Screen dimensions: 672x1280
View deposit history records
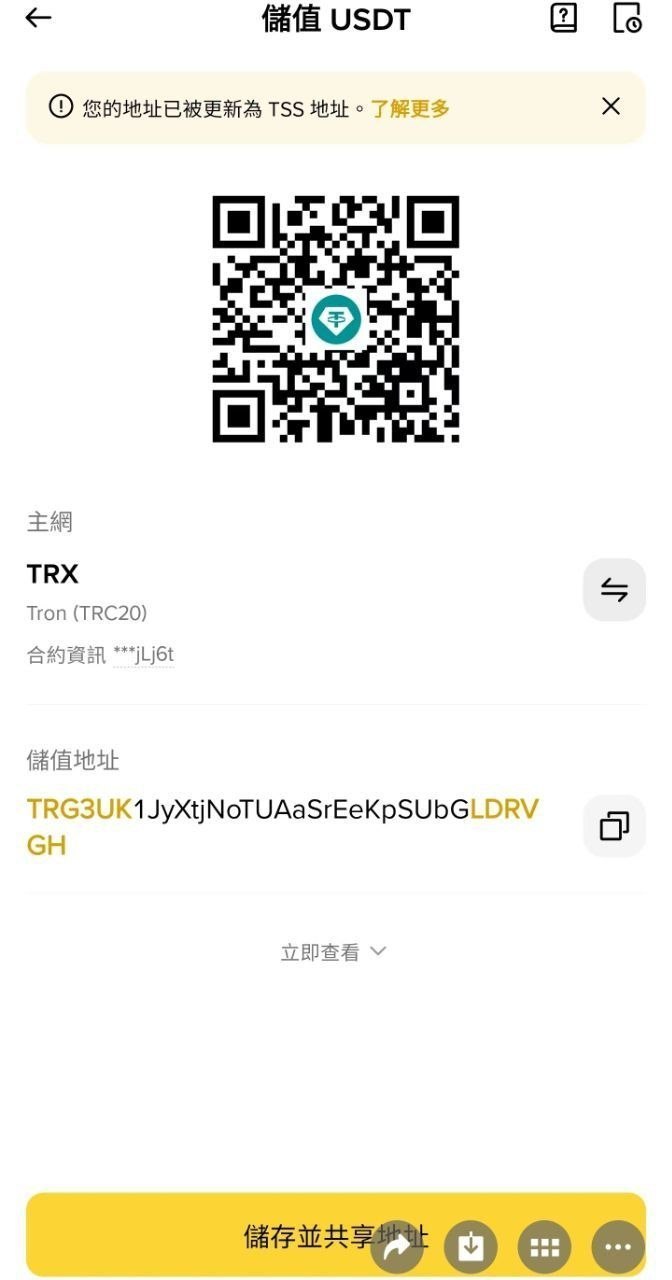pos(627,18)
